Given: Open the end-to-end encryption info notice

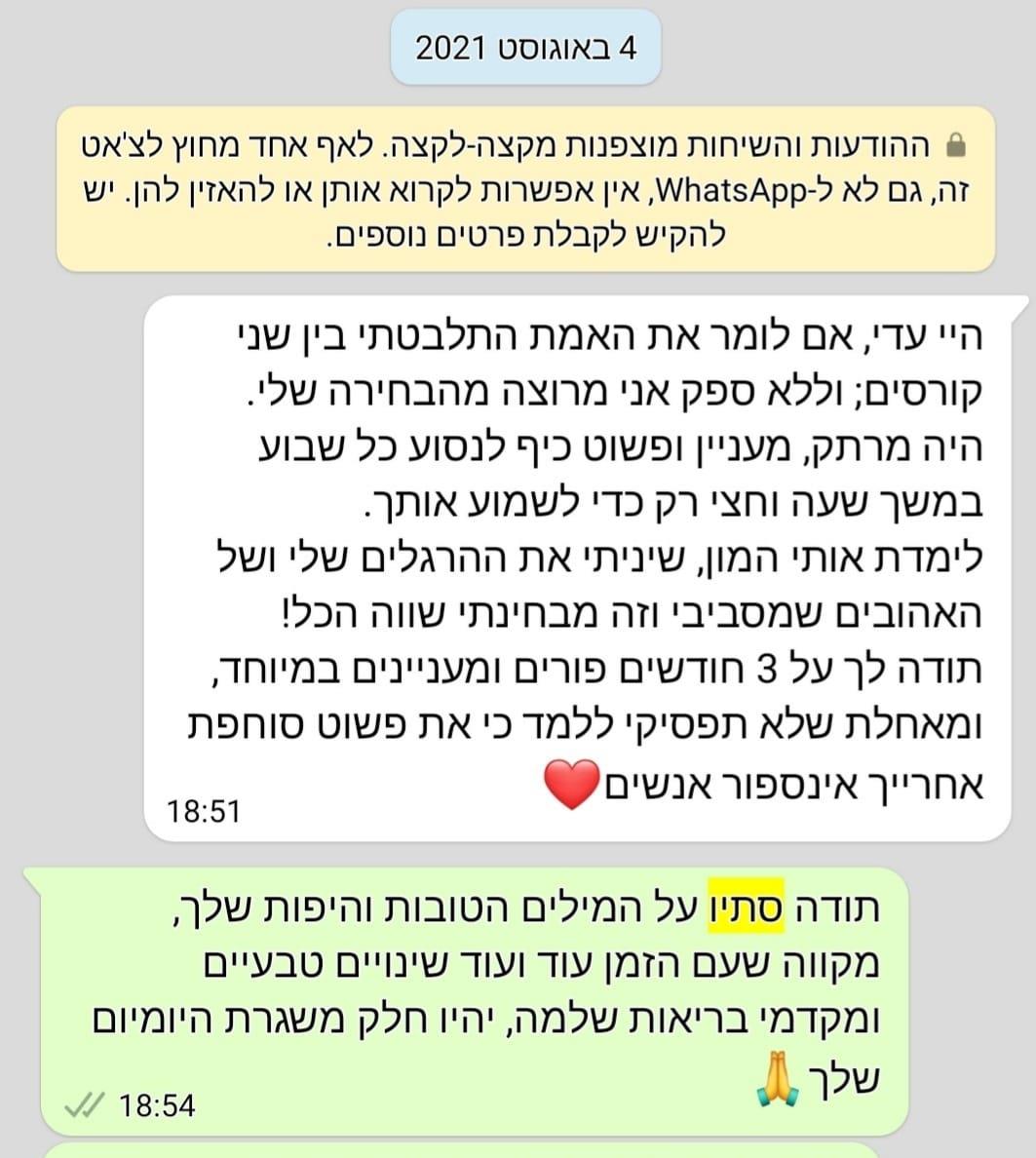Looking at the screenshot, I should point(525,189).
